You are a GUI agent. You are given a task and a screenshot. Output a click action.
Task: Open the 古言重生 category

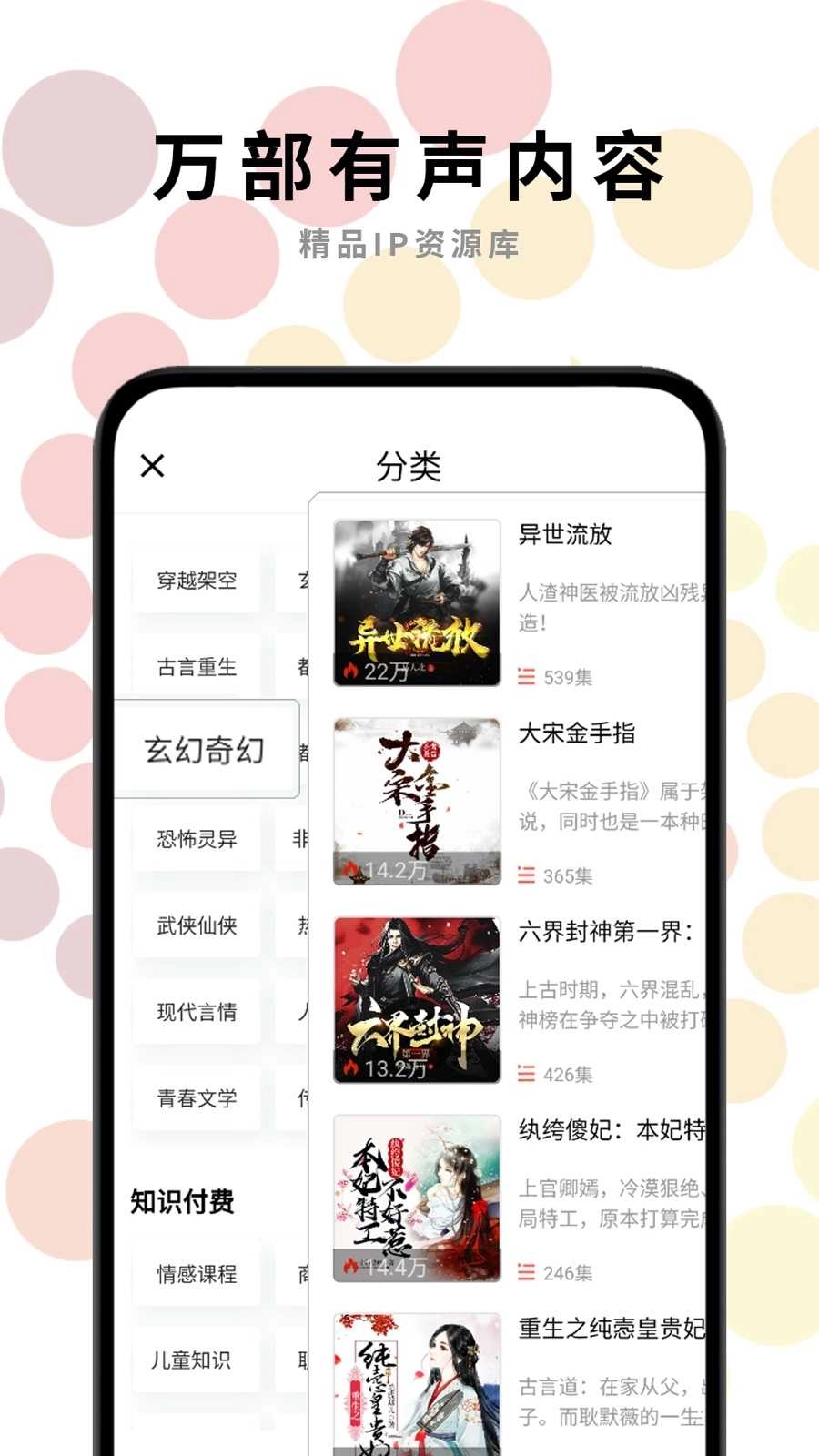click(195, 667)
